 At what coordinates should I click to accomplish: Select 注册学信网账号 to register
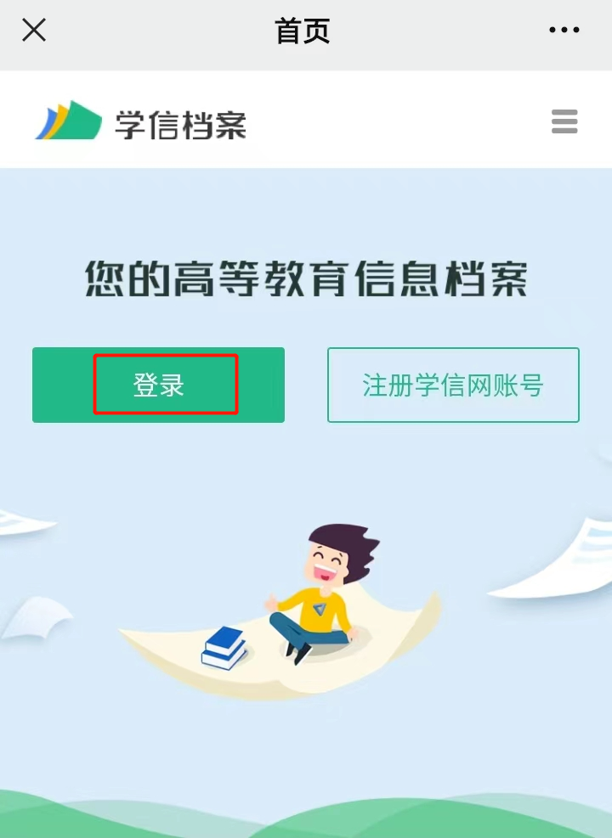tap(453, 385)
